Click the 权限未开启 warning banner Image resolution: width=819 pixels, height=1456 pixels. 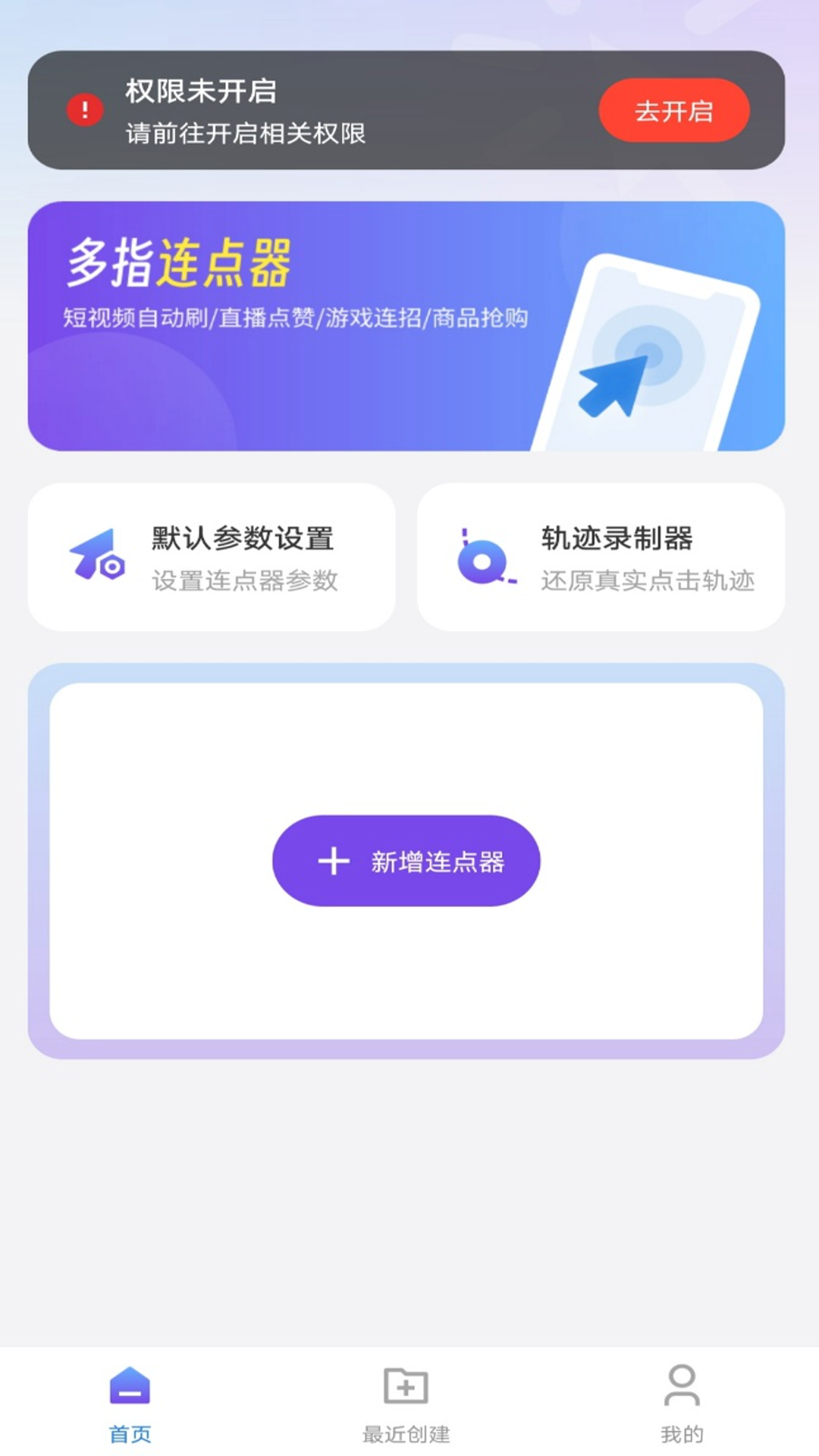coord(303,110)
